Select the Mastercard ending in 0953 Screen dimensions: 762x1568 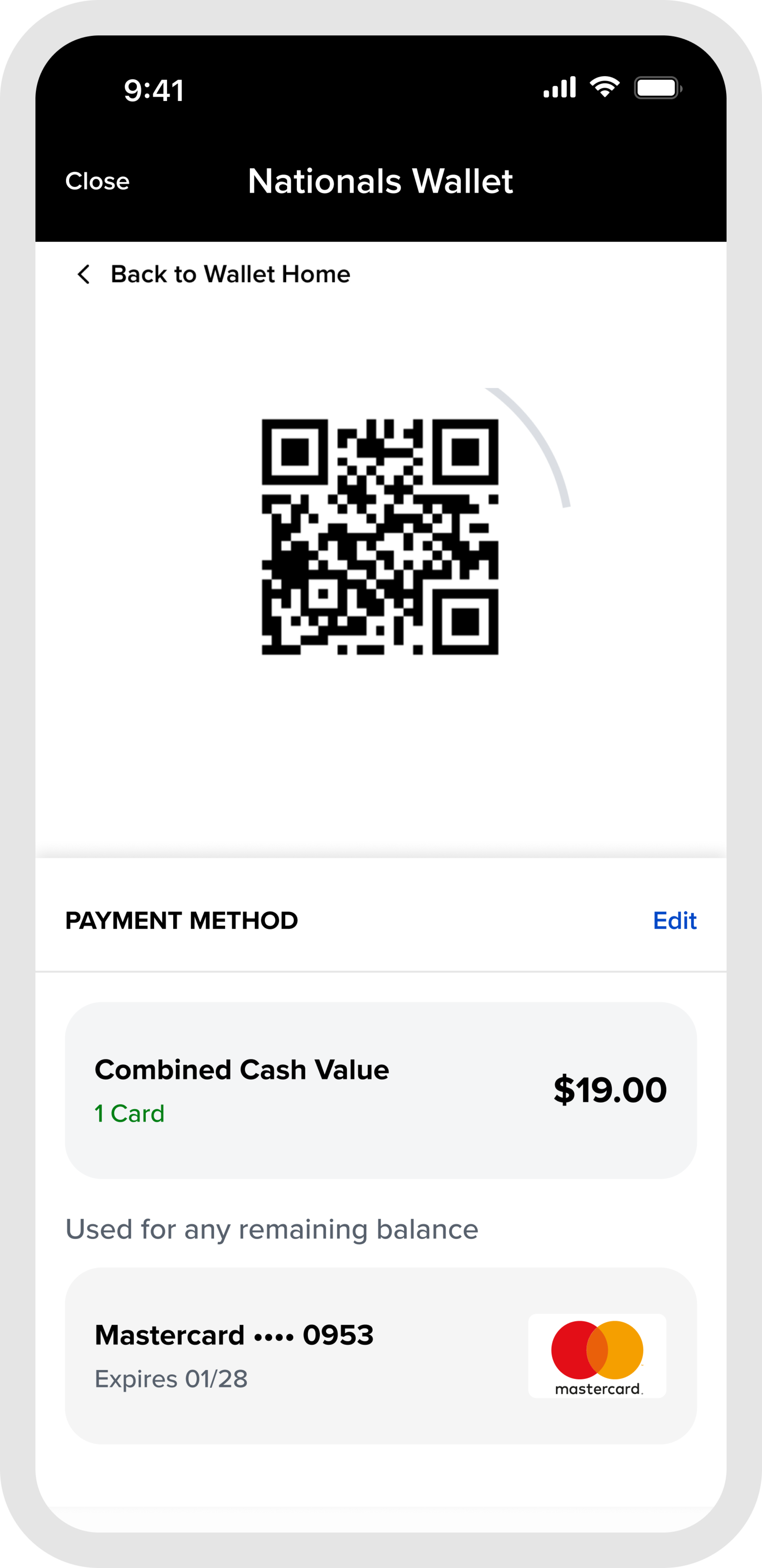380,1355
